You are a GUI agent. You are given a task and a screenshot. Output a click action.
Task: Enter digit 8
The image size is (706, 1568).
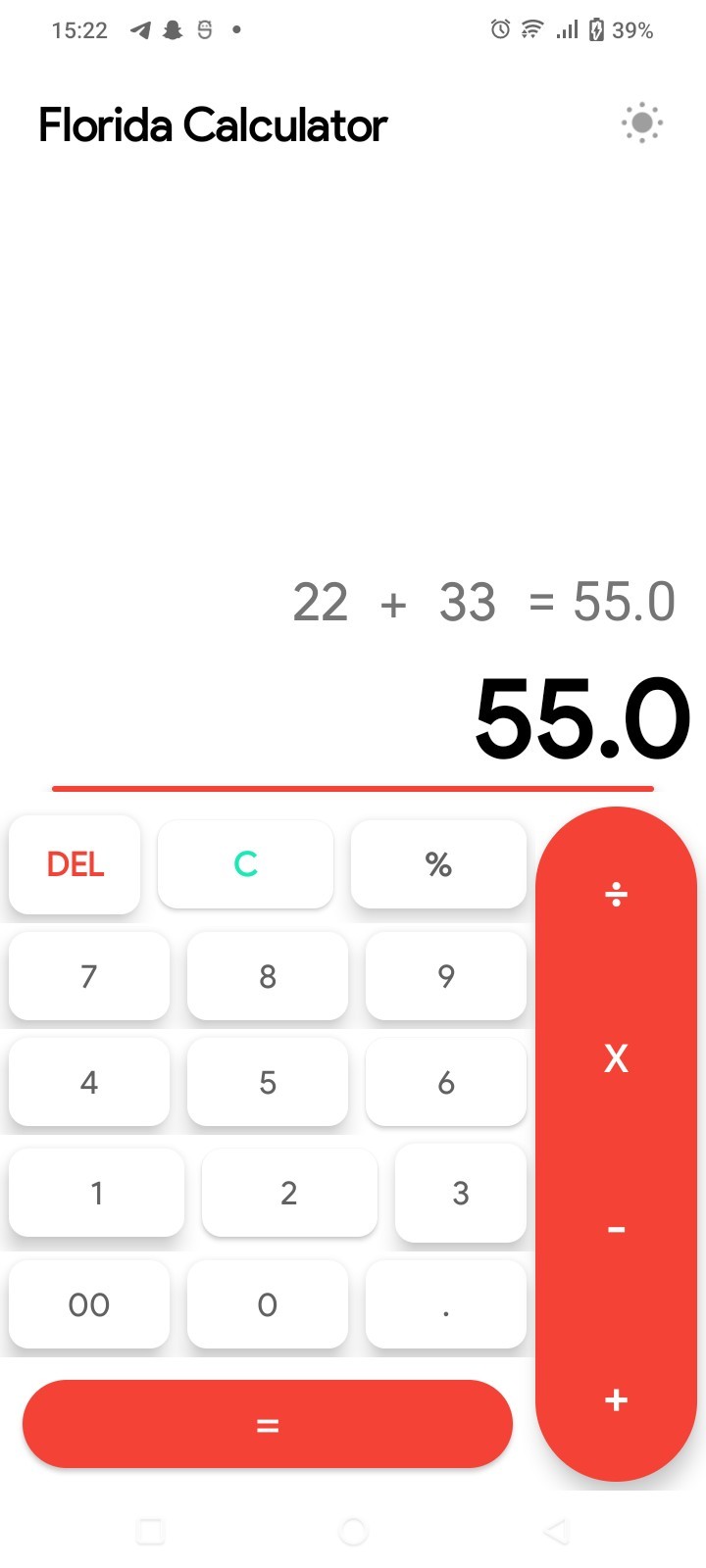(268, 976)
